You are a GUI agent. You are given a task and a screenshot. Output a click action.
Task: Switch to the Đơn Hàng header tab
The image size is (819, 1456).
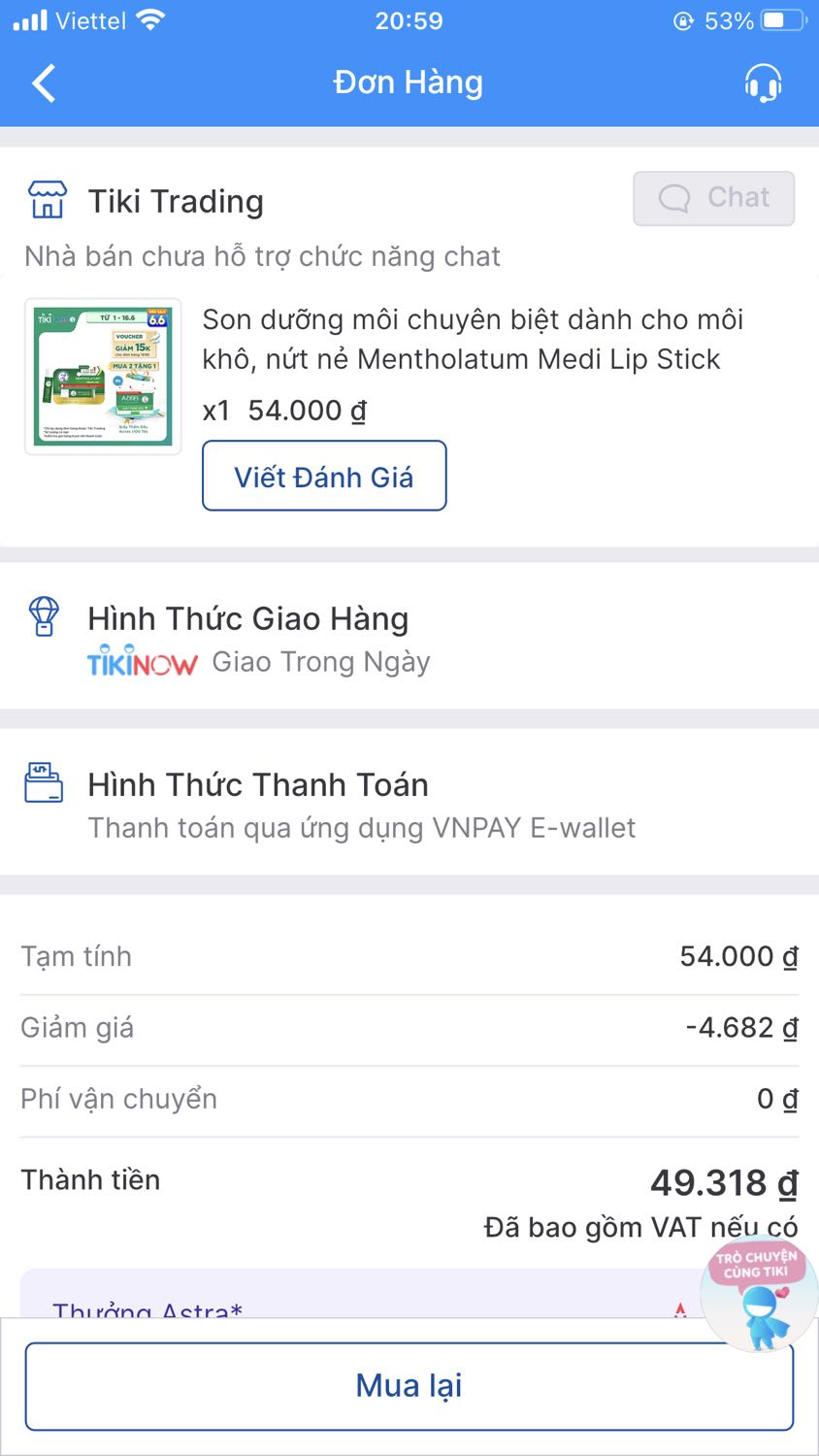408,83
